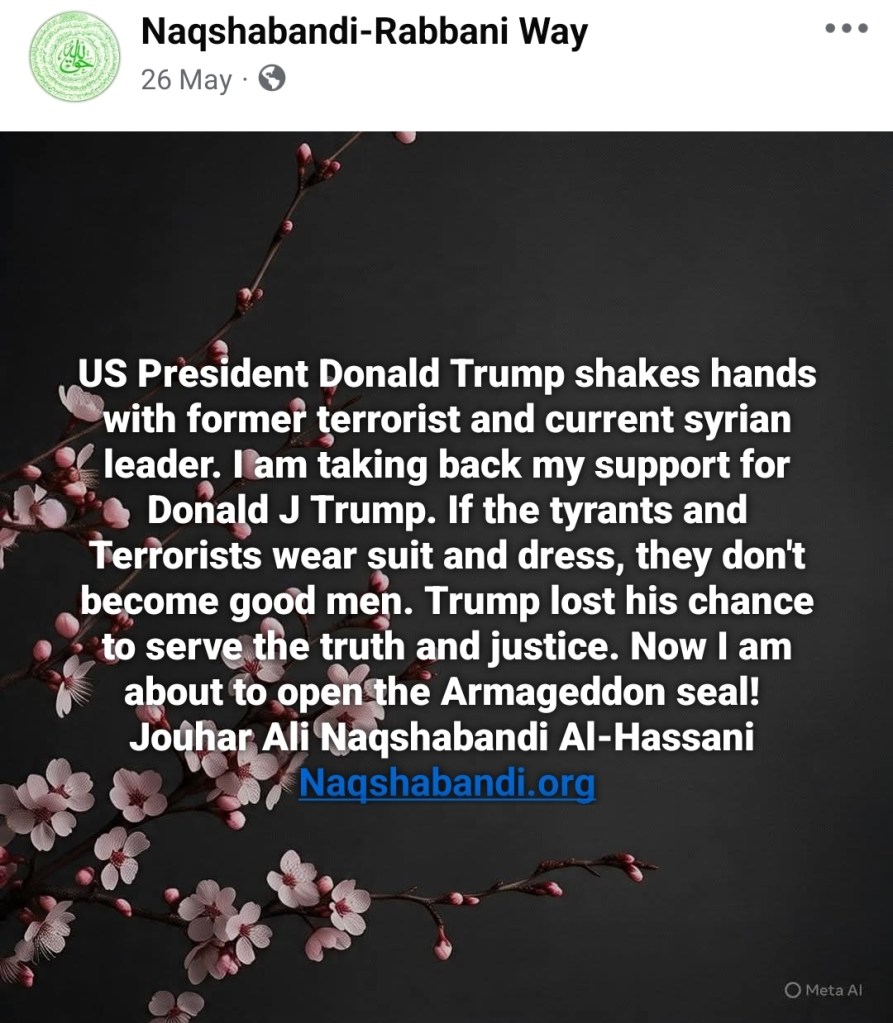Screen dimensions: 893x1023
Task: Open the Naqshabandi-Rabbani Way page name
Action: [364, 33]
